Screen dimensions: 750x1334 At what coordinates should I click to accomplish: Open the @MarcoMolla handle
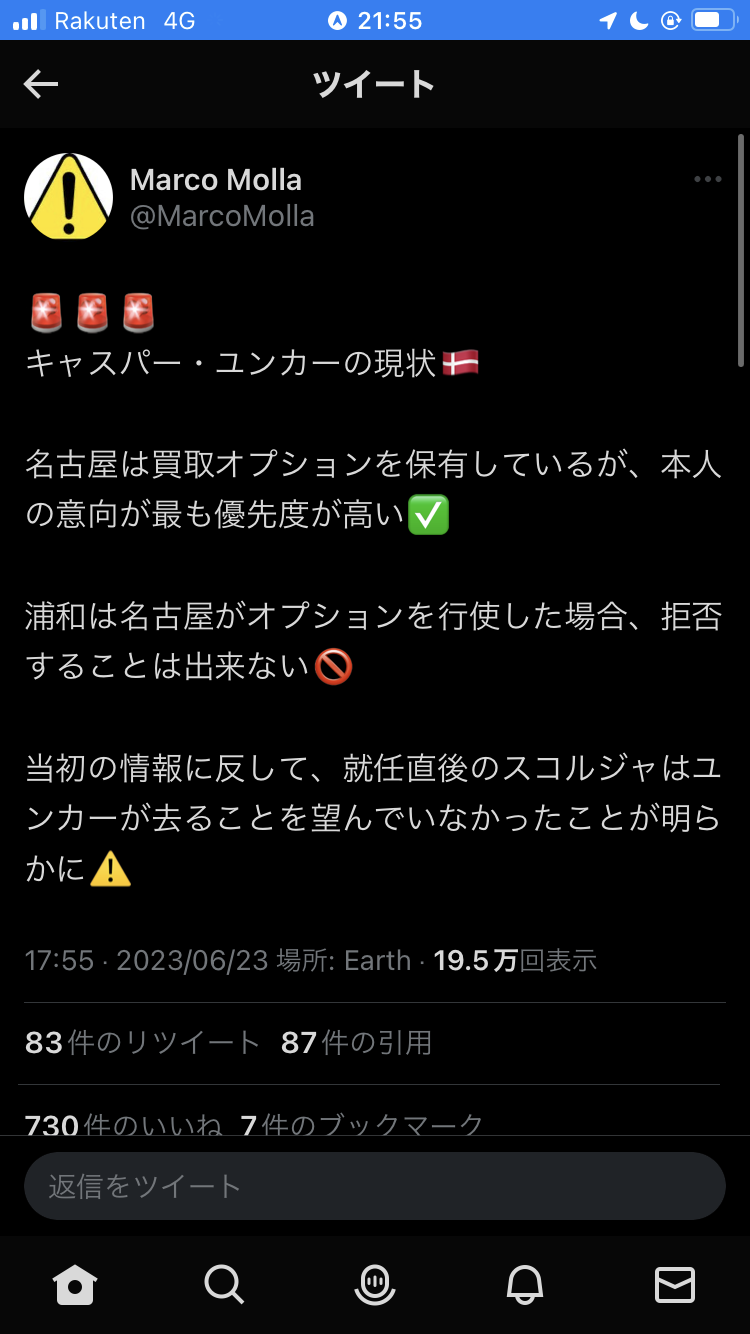222,216
